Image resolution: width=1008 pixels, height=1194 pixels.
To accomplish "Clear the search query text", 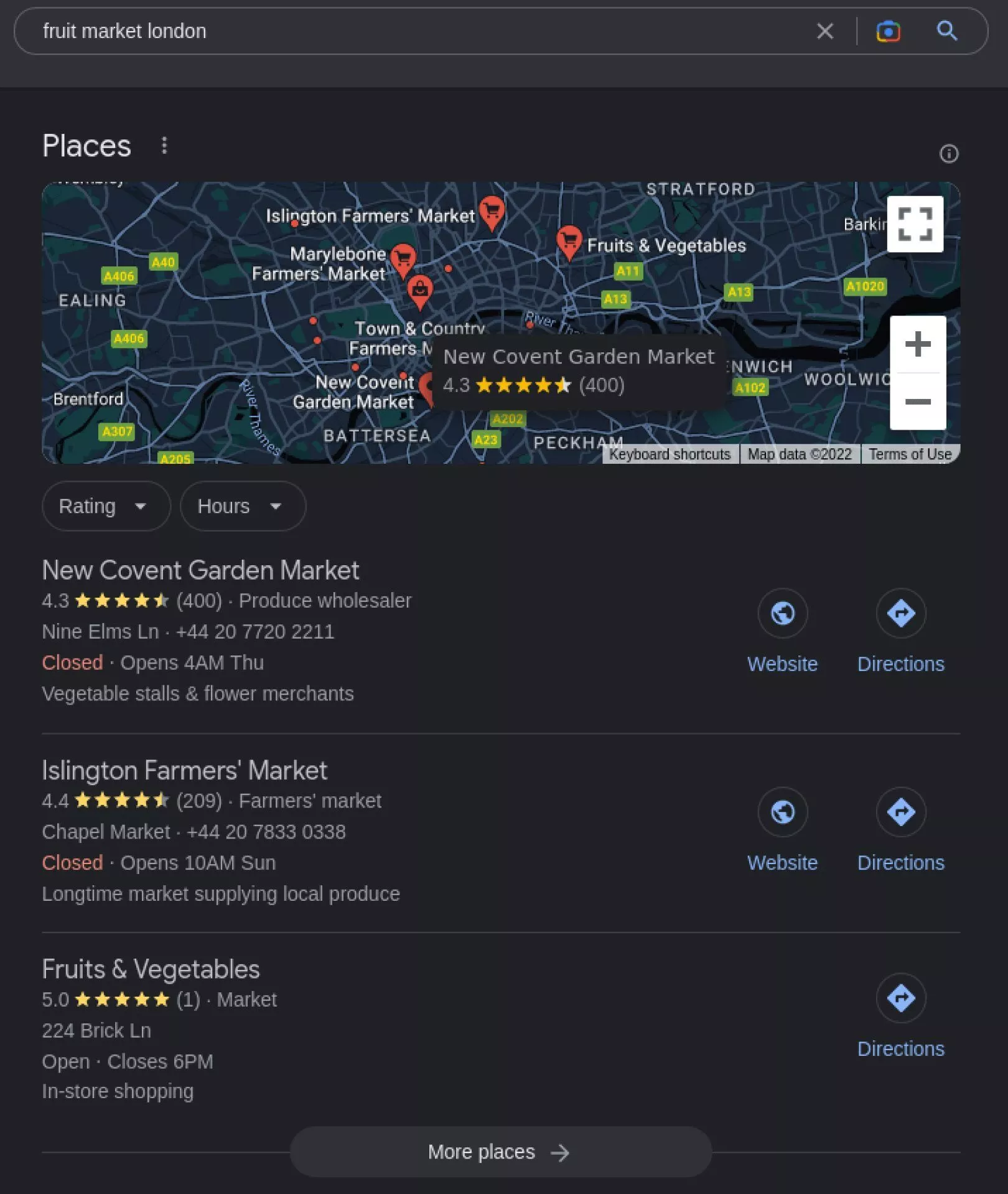I will click(824, 31).
